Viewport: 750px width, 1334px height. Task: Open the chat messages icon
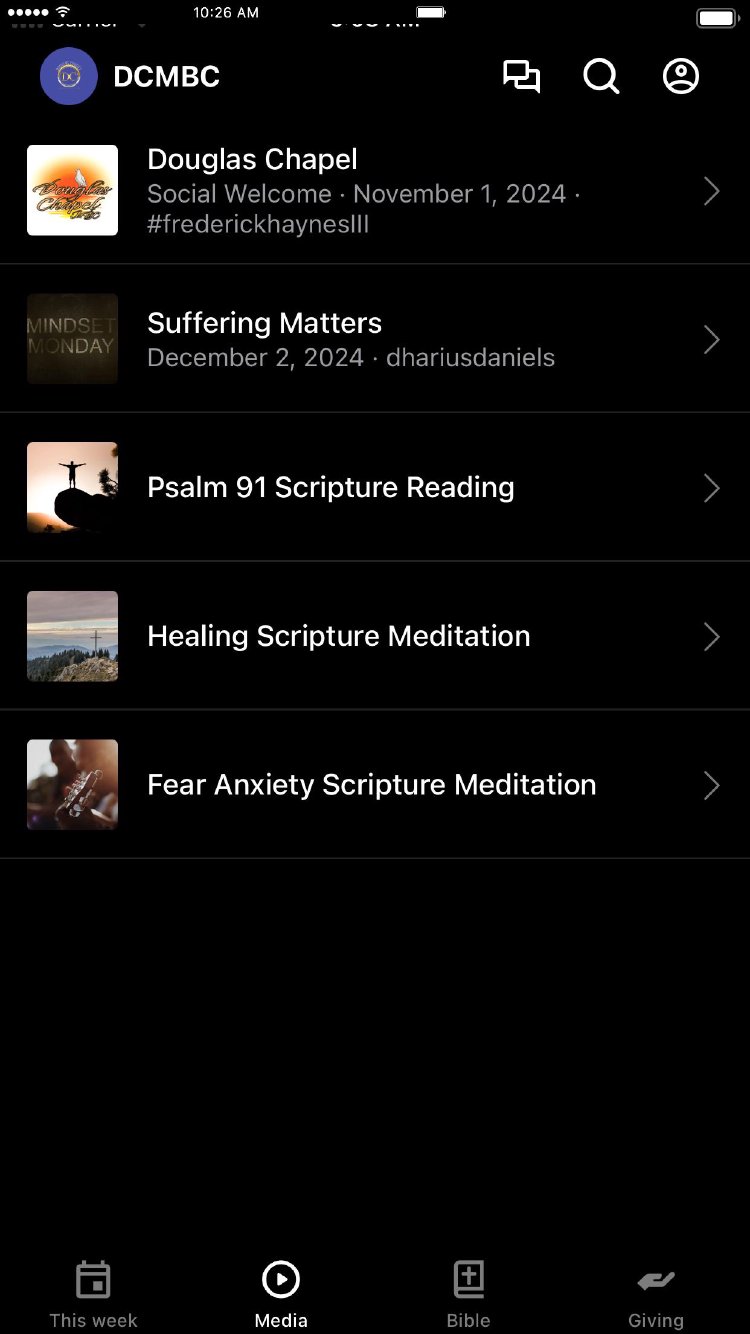521,77
